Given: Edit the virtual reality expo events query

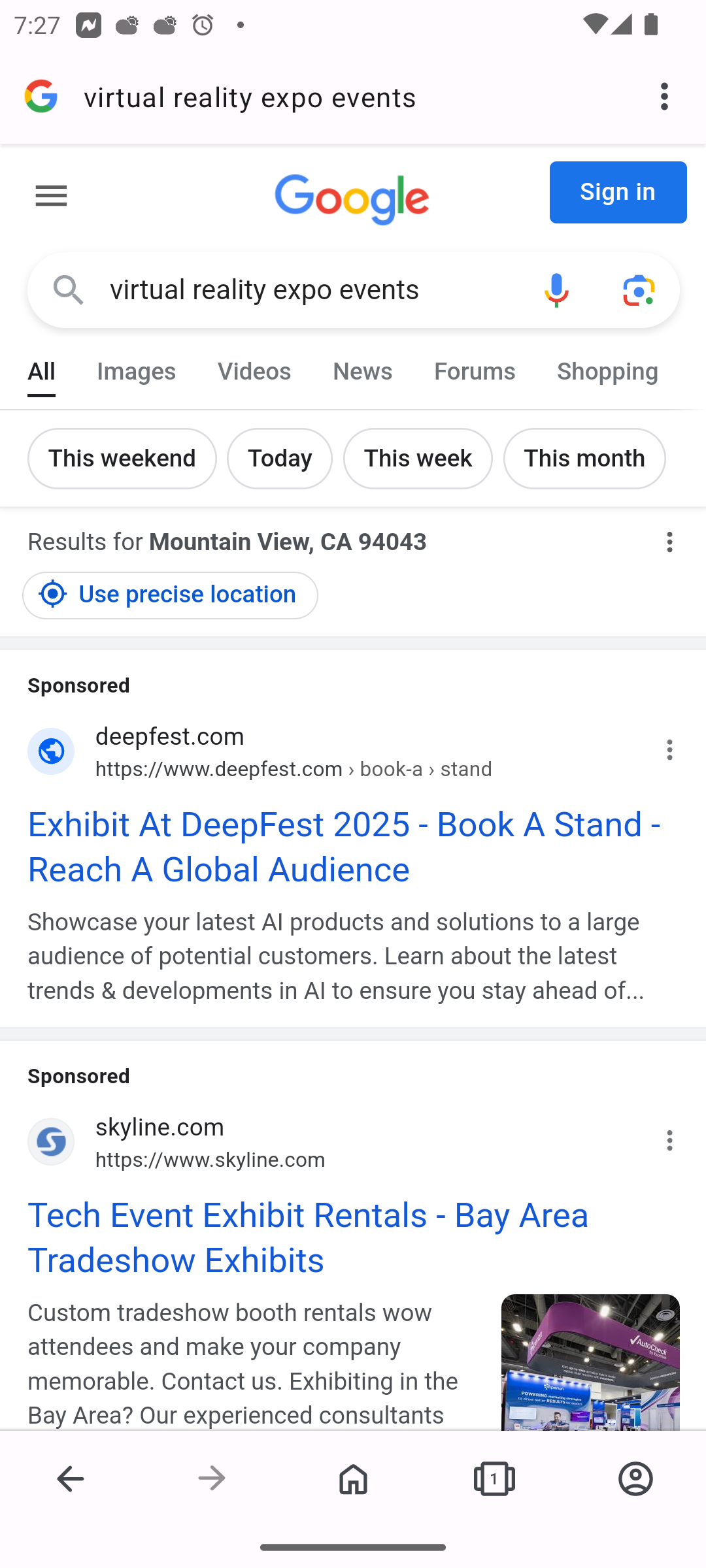Looking at the screenshot, I should click(312, 289).
